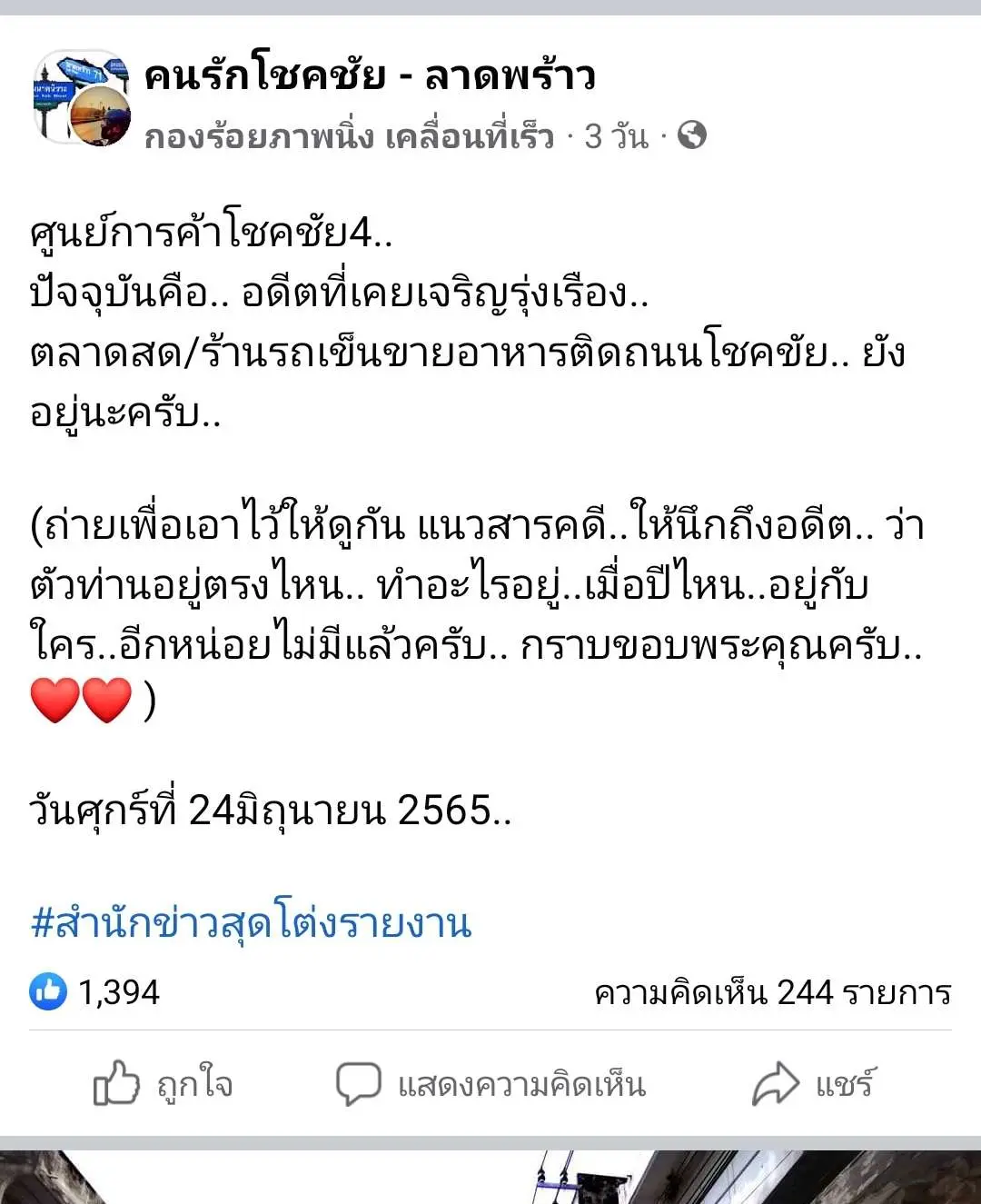Image resolution: width=981 pixels, height=1204 pixels.
Task: Open the 244 comments (ความคิดเห็น)
Action: click(772, 992)
